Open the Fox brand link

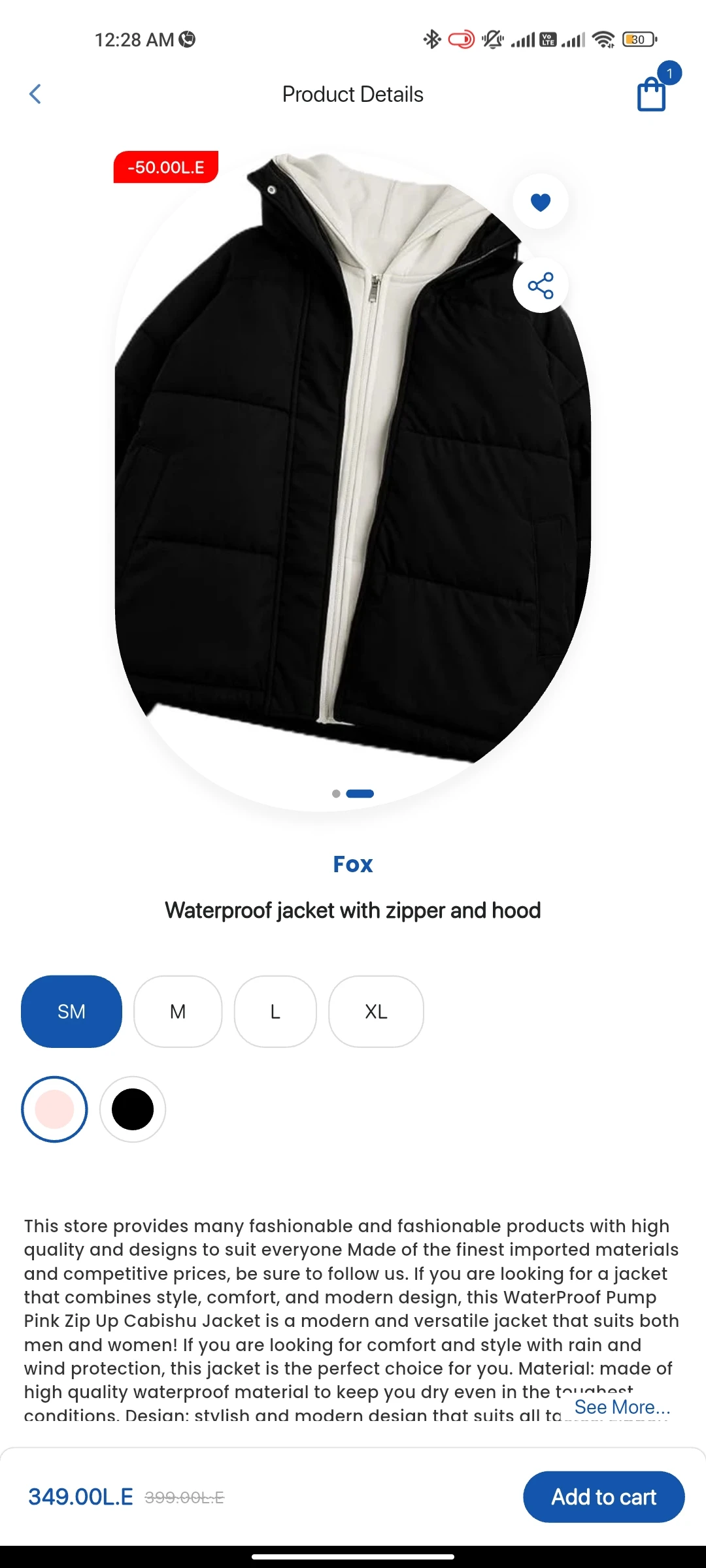tap(353, 864)
